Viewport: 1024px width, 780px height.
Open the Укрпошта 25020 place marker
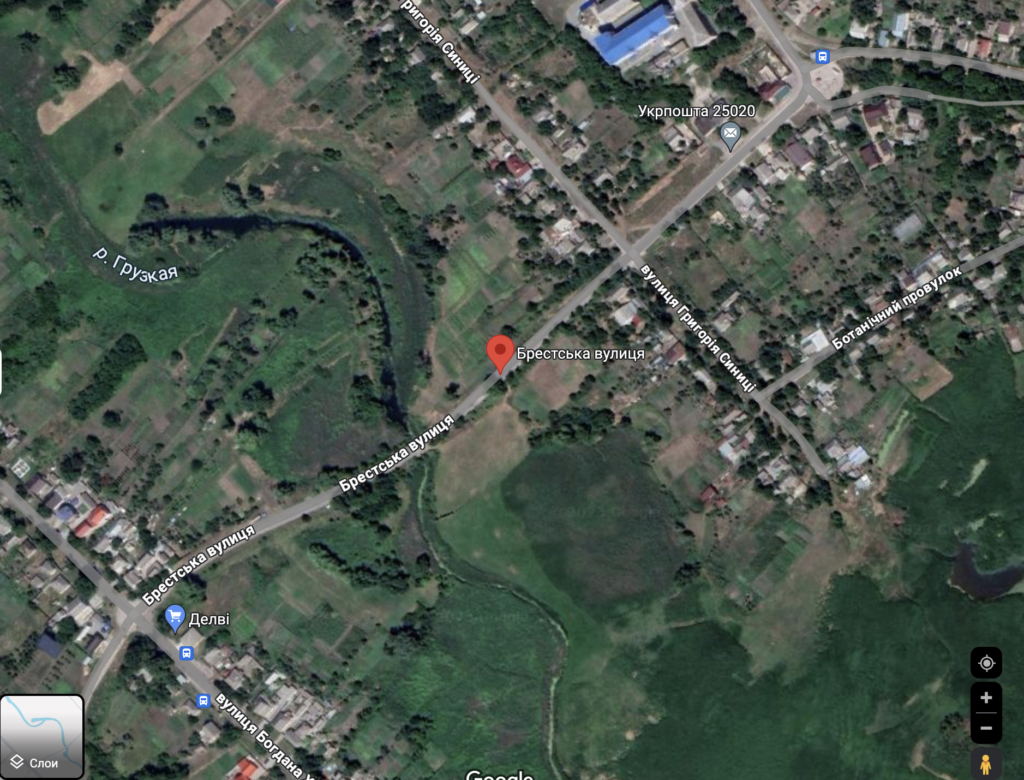click(x=731, y=134)
